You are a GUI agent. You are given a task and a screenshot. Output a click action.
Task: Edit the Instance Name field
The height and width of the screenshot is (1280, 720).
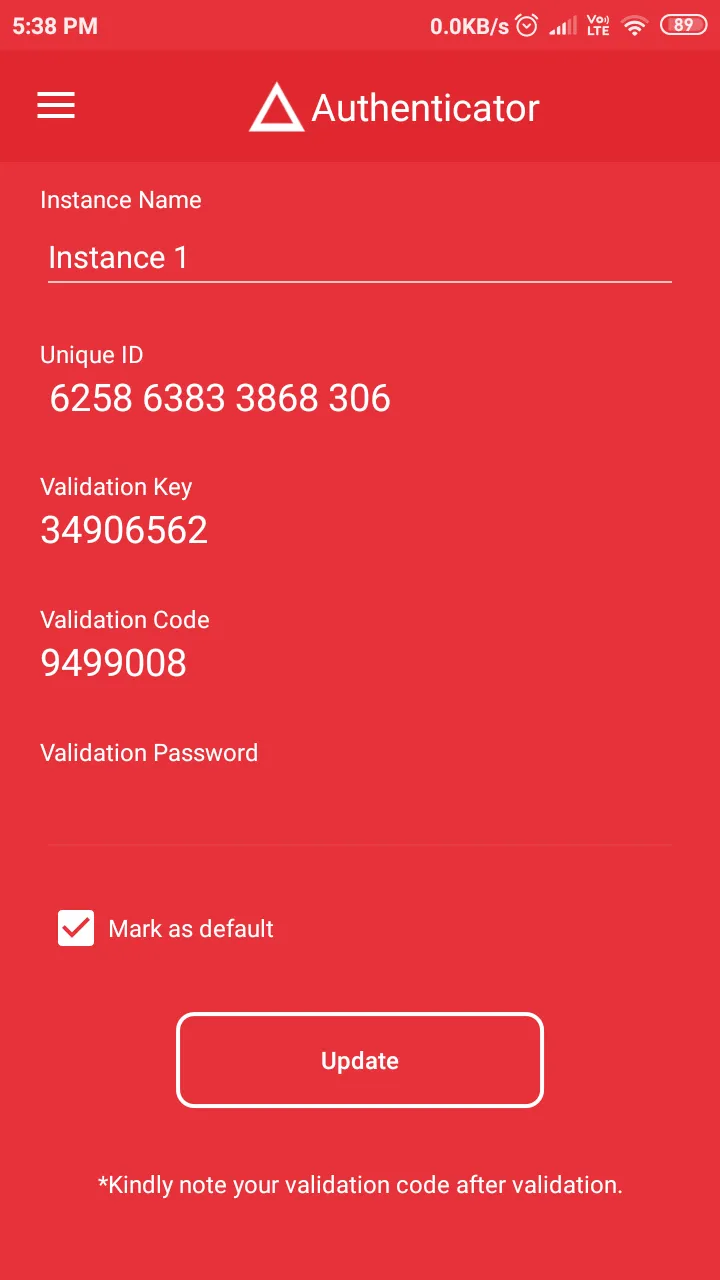click(x=358, y=258)
